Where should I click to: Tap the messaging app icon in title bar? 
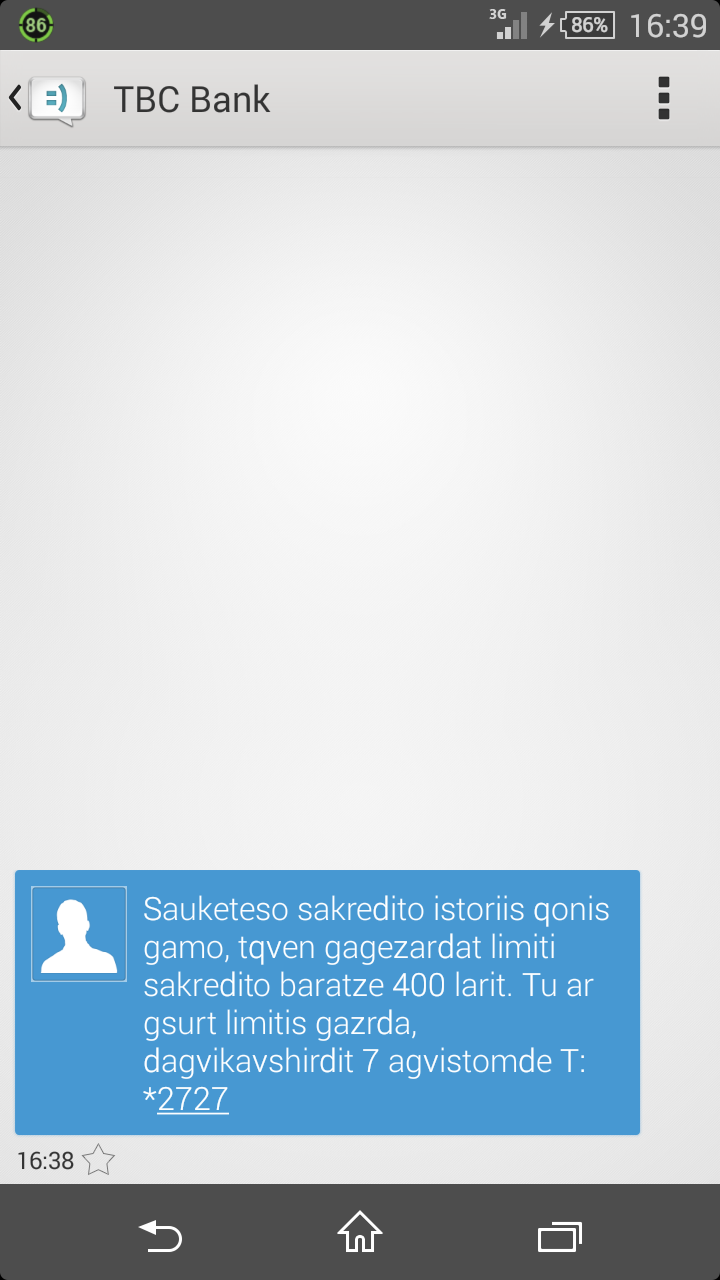click(58, 98)
